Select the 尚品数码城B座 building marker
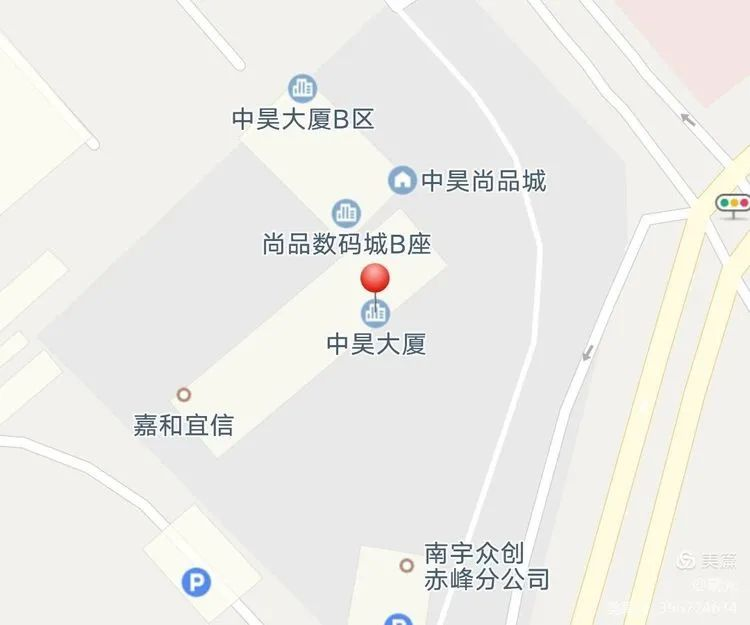750x625 pixels. pyautogui.click(x=346, y=212)
